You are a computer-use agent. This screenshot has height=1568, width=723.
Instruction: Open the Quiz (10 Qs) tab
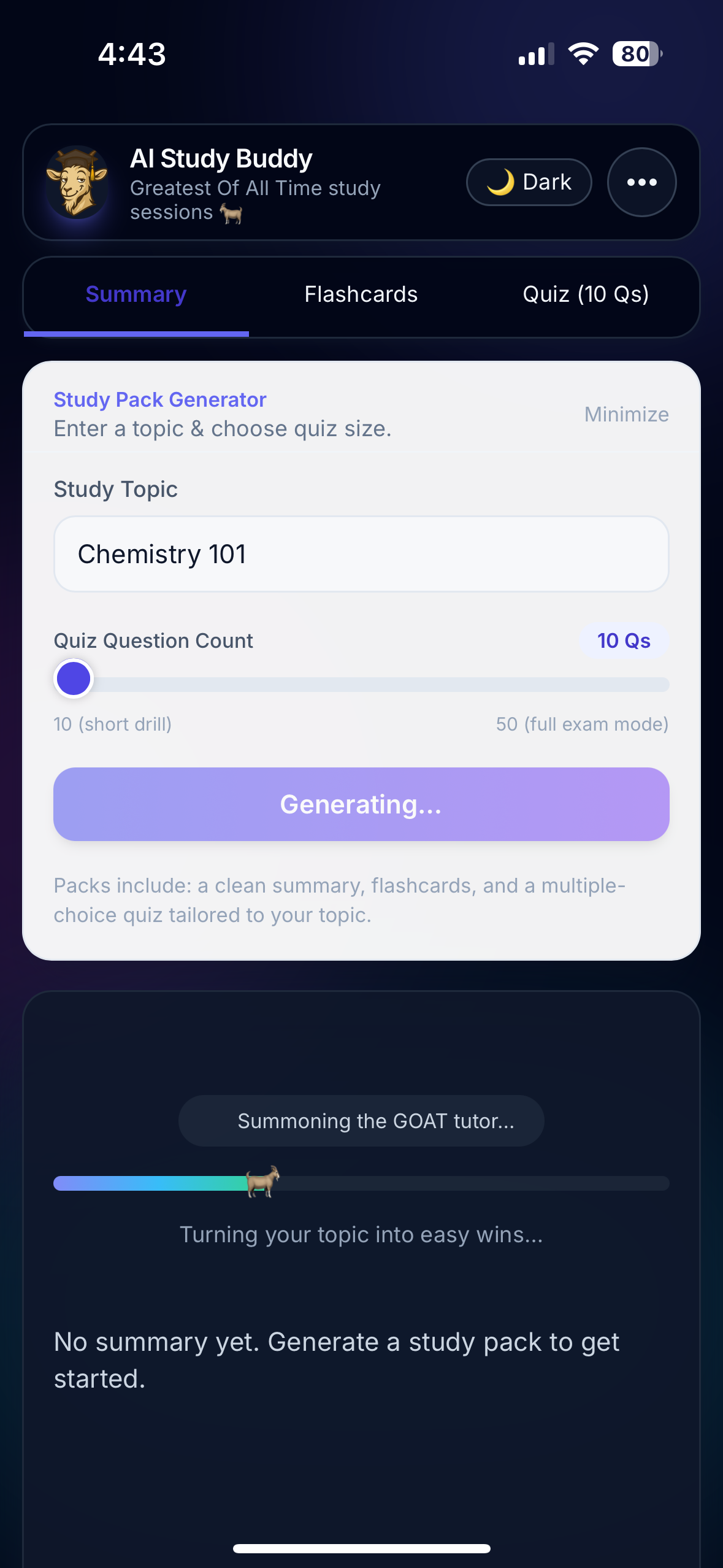(x=585, y=294)
